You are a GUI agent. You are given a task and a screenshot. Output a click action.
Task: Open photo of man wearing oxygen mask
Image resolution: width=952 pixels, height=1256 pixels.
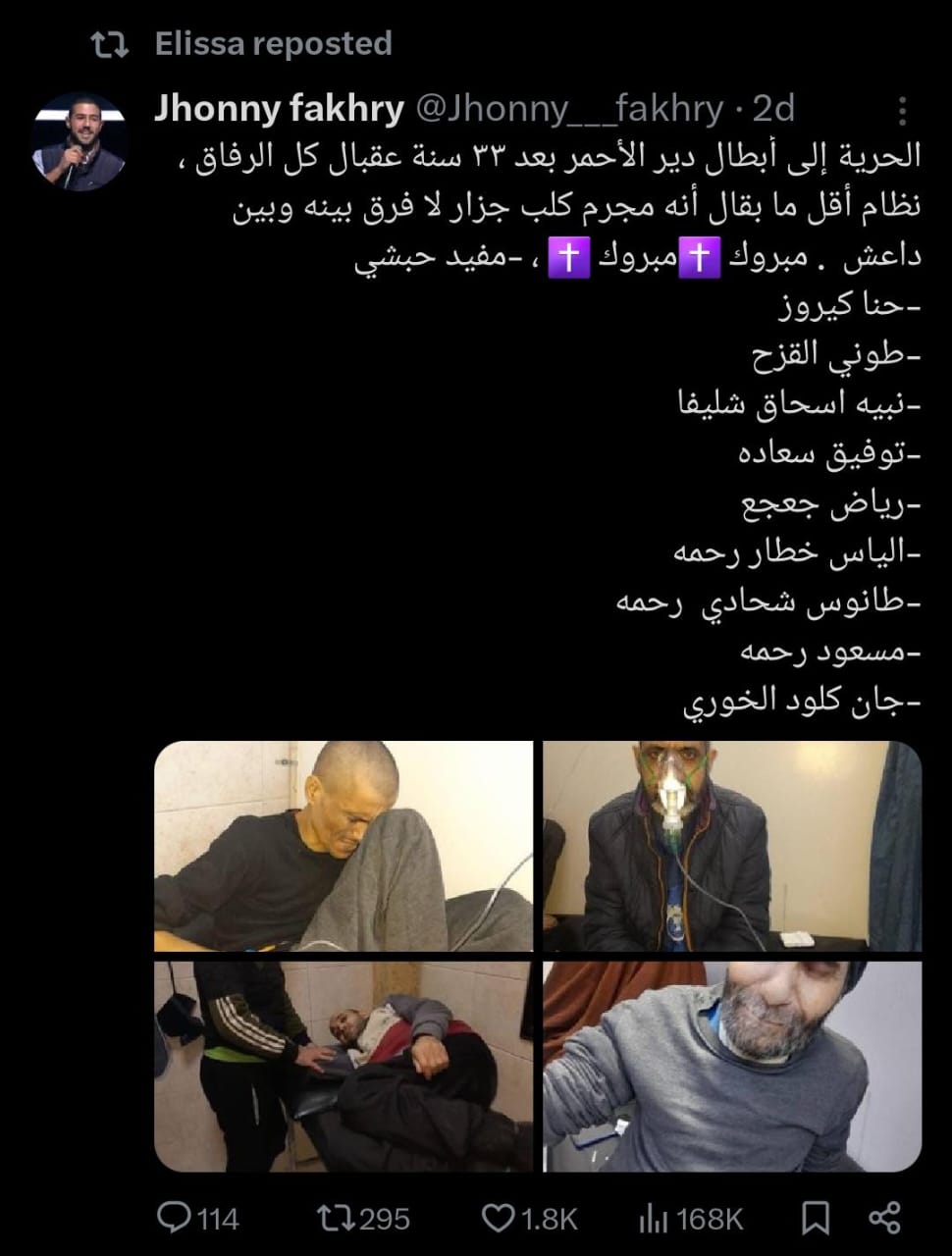pyautogui.click(x=731, y=846)
